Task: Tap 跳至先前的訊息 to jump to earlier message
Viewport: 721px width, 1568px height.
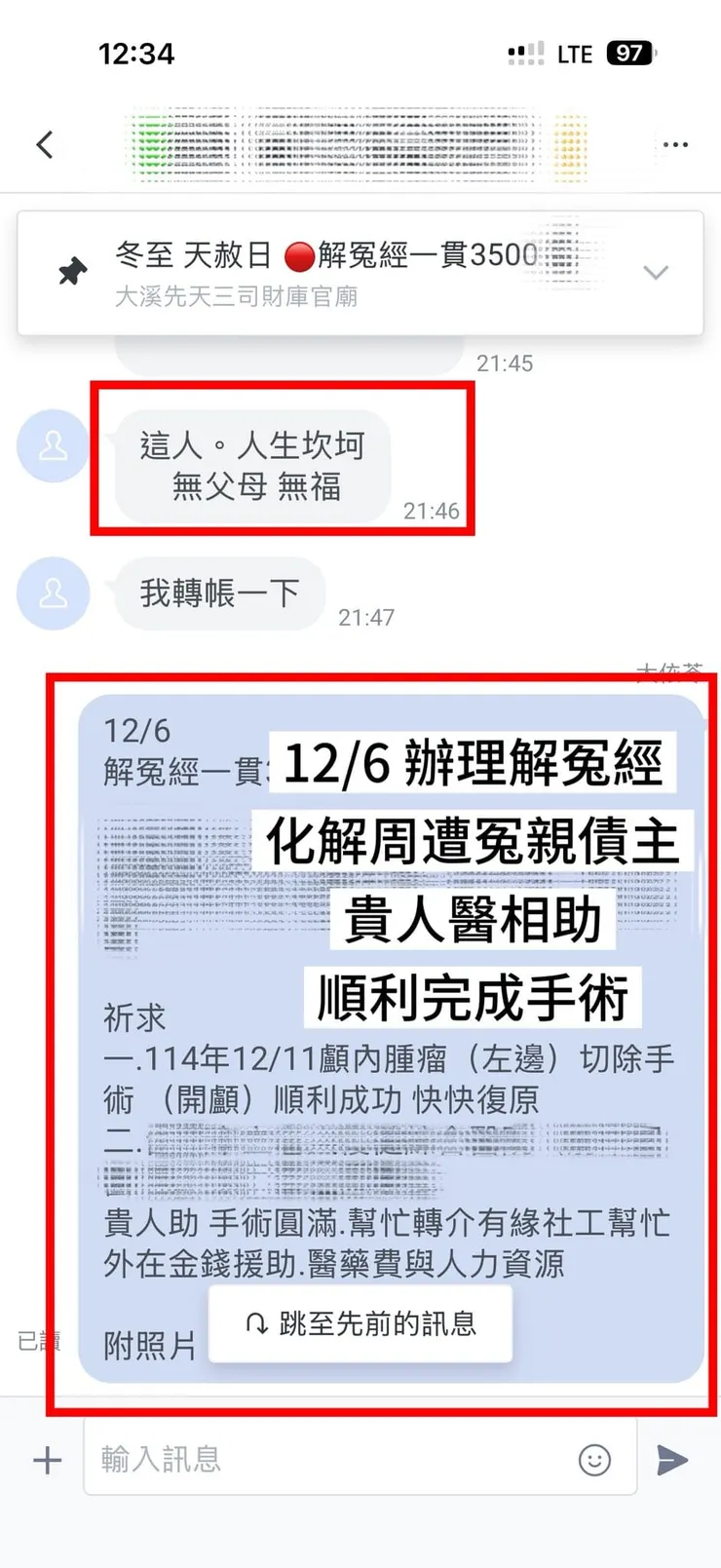Action: click(359, 1323)
